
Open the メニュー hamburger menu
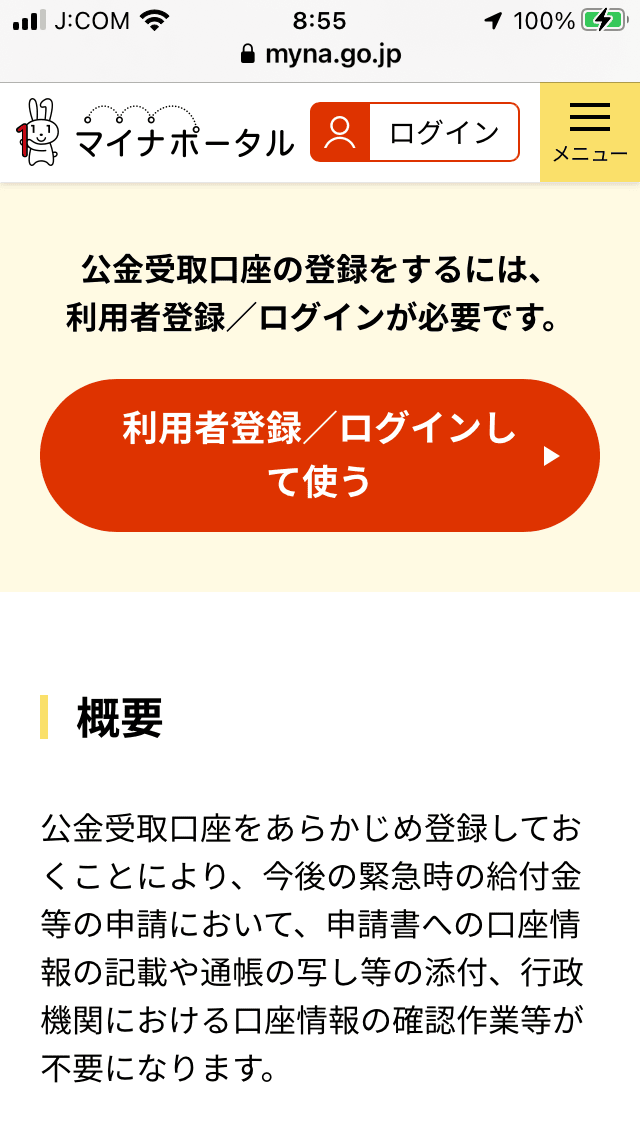(x=589, y=133)
